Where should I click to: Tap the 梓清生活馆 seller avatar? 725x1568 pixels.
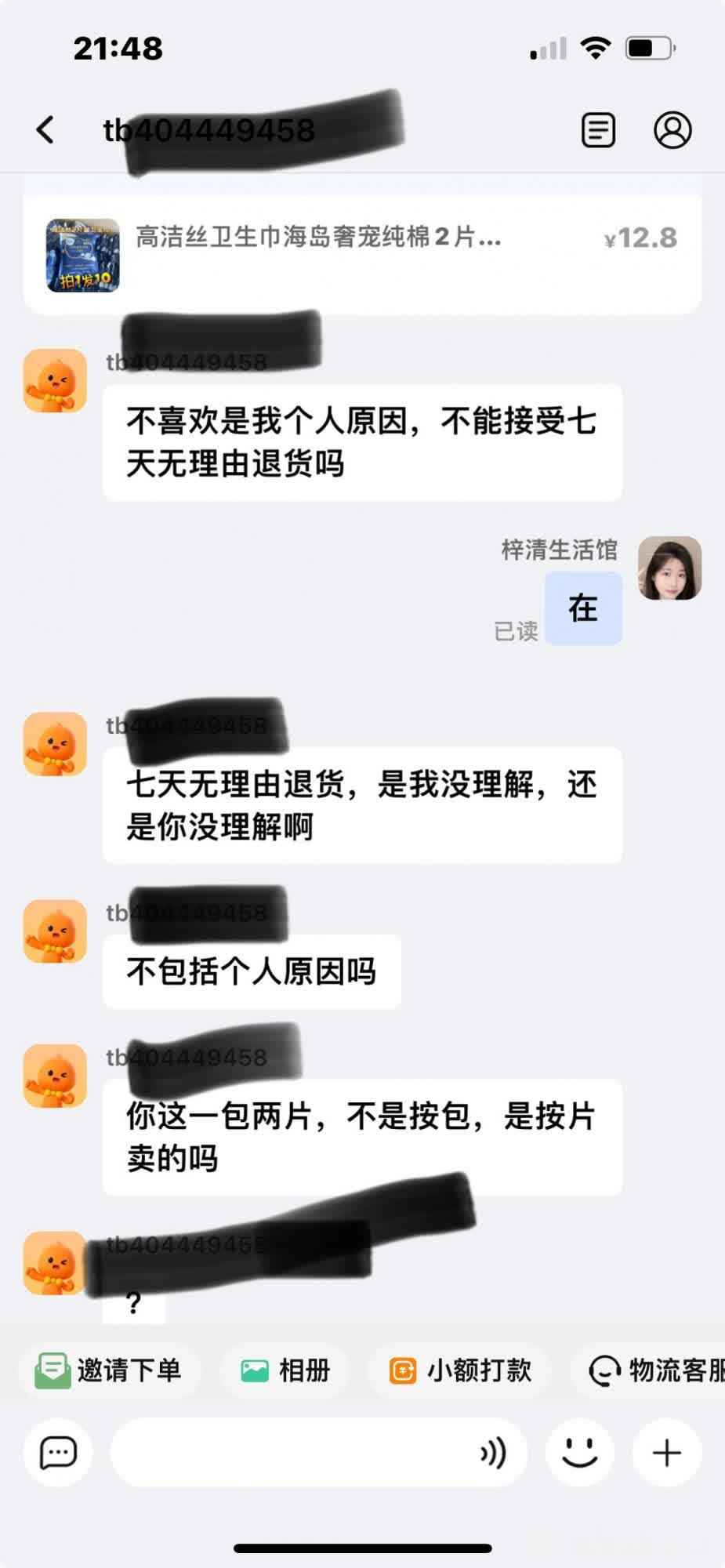[x=669, y=568]
